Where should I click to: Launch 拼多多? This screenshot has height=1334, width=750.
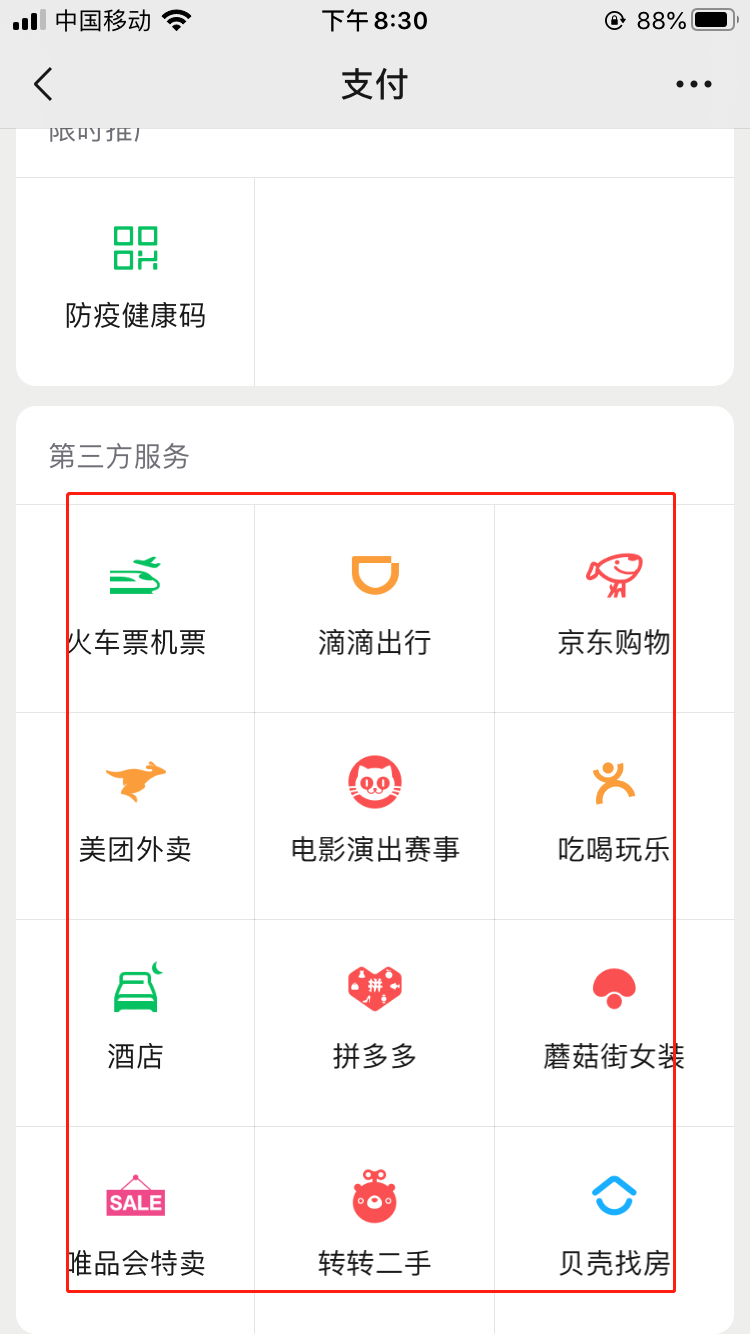tap(374, 1022)
